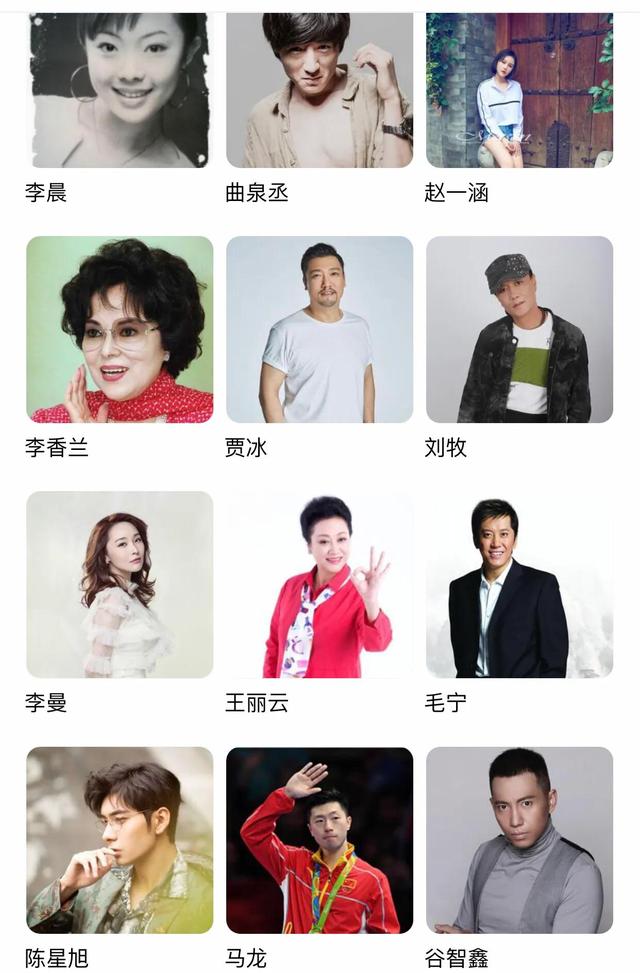Open 陈星旭's photo card
This screenshot has width=640, height=973.
pyautogui.click(x=119, y=840)
